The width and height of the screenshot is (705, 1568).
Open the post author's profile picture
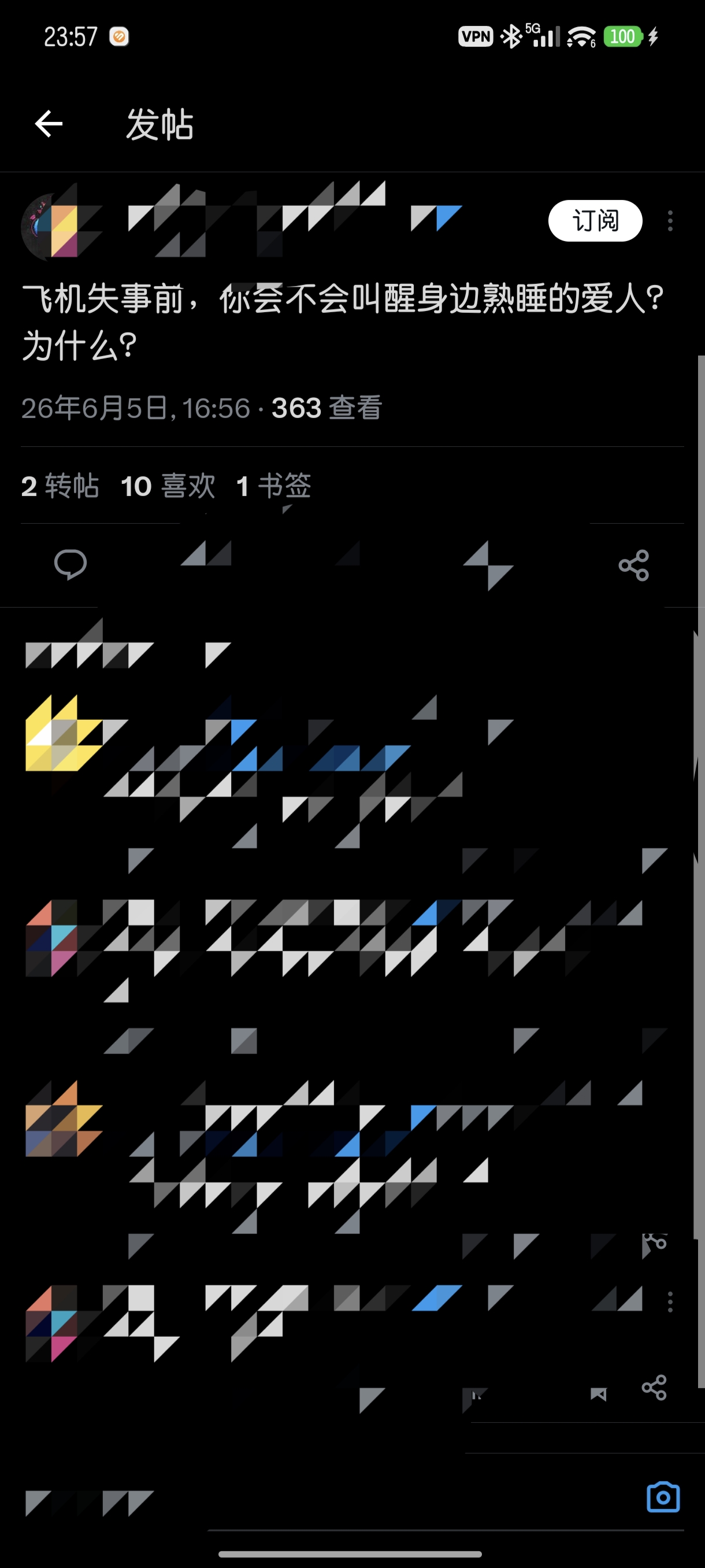[48, 227]
